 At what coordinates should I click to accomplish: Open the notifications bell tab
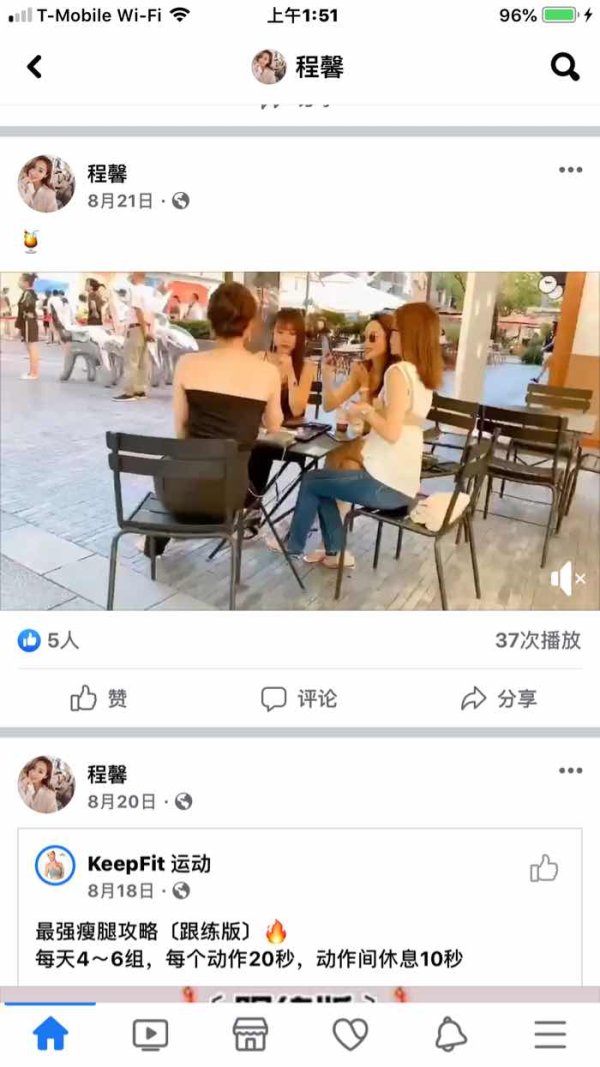450,1035
